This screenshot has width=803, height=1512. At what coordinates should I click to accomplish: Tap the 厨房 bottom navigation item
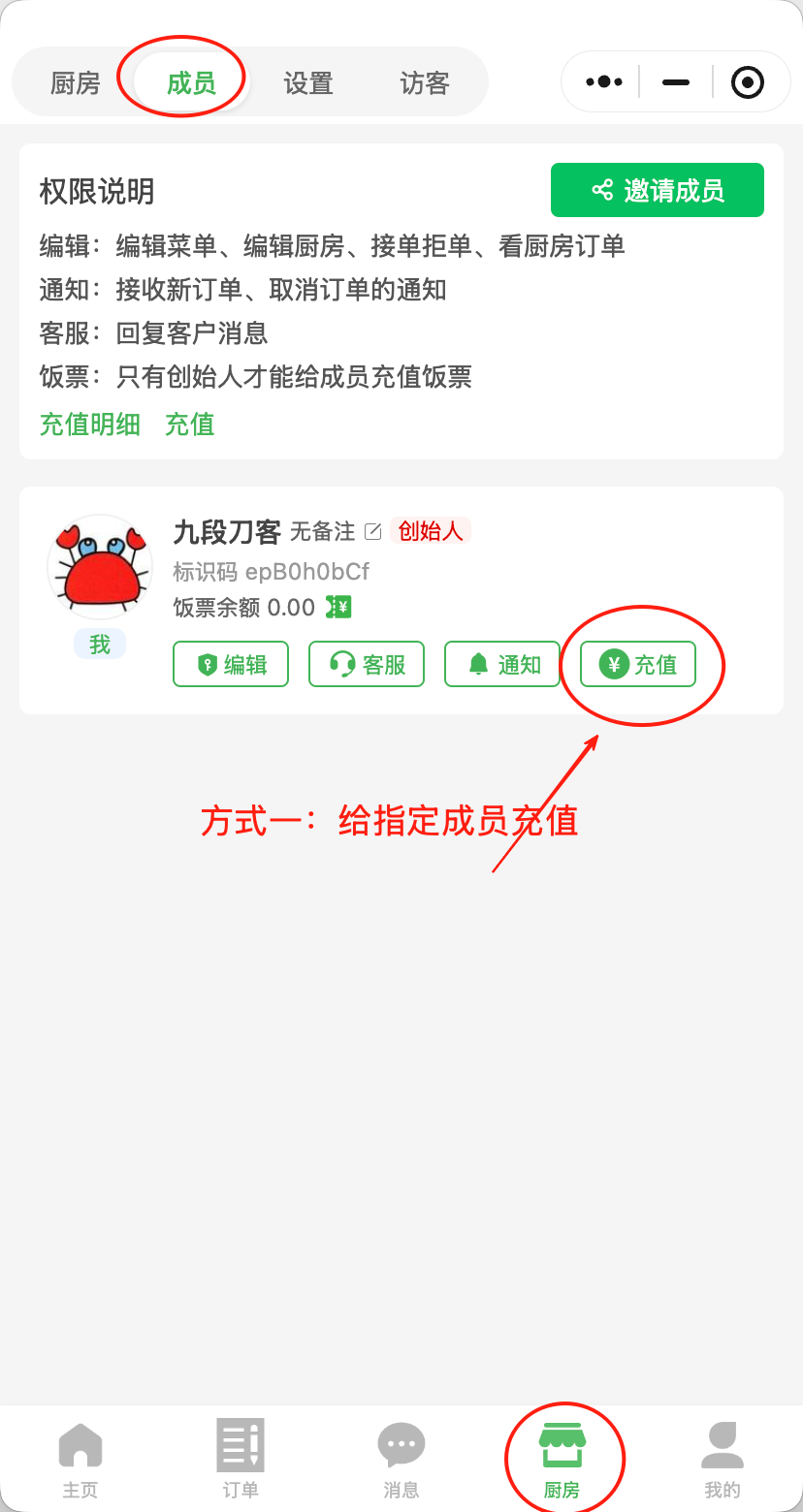pos(562,1460)
